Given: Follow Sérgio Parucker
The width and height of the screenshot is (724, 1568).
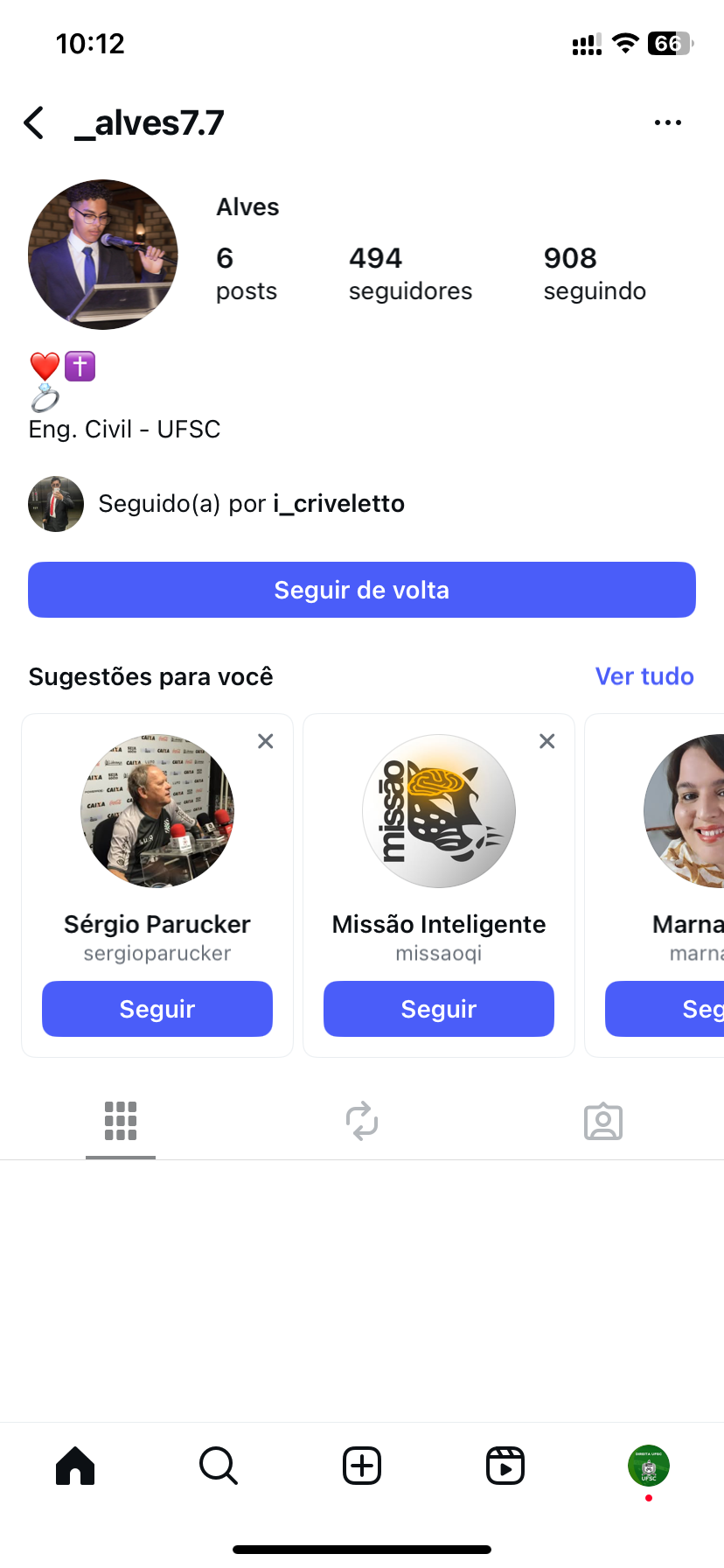Looking at the screenshot, I should (x=157, y=1009).
